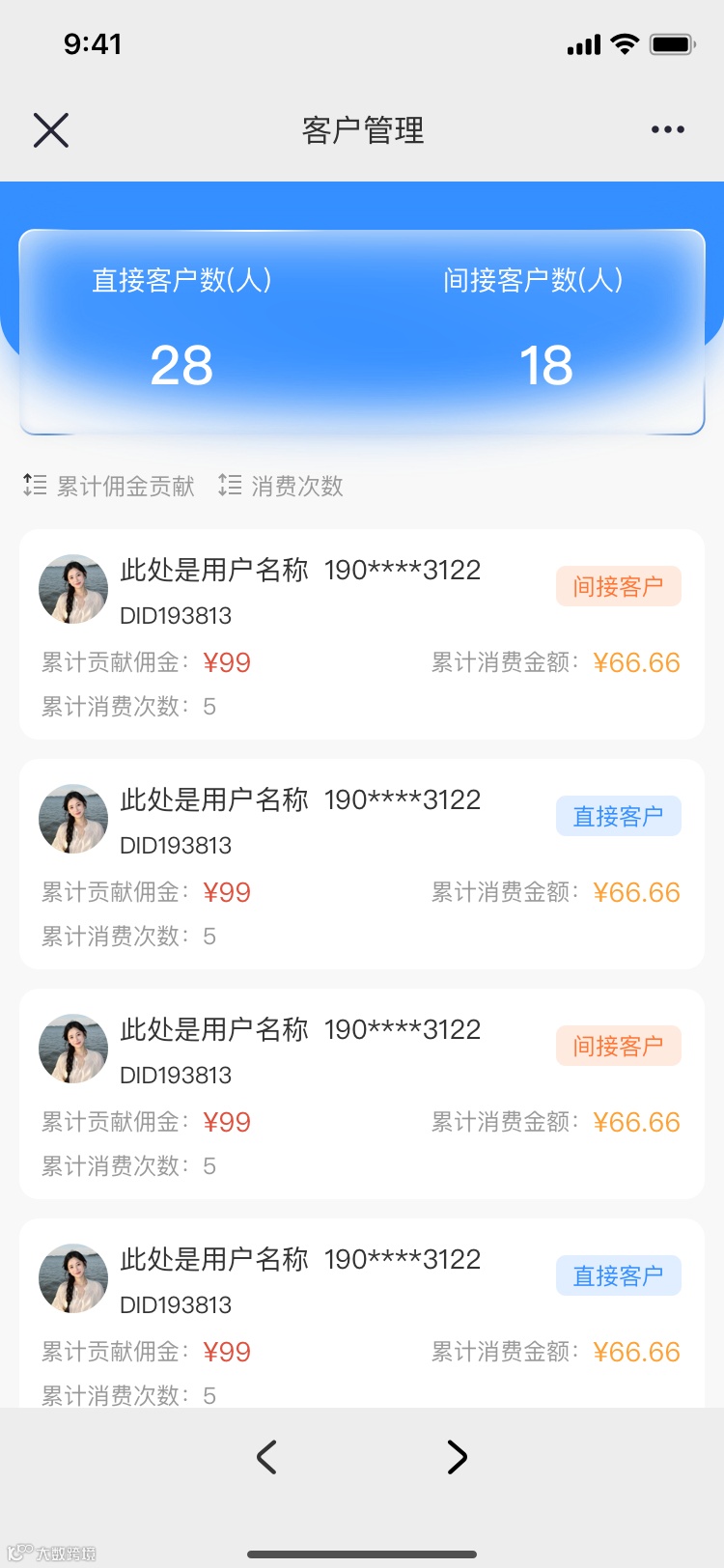Sort by 消费次数
Screen dimensions: 724x1568
(x=282, y=486)
